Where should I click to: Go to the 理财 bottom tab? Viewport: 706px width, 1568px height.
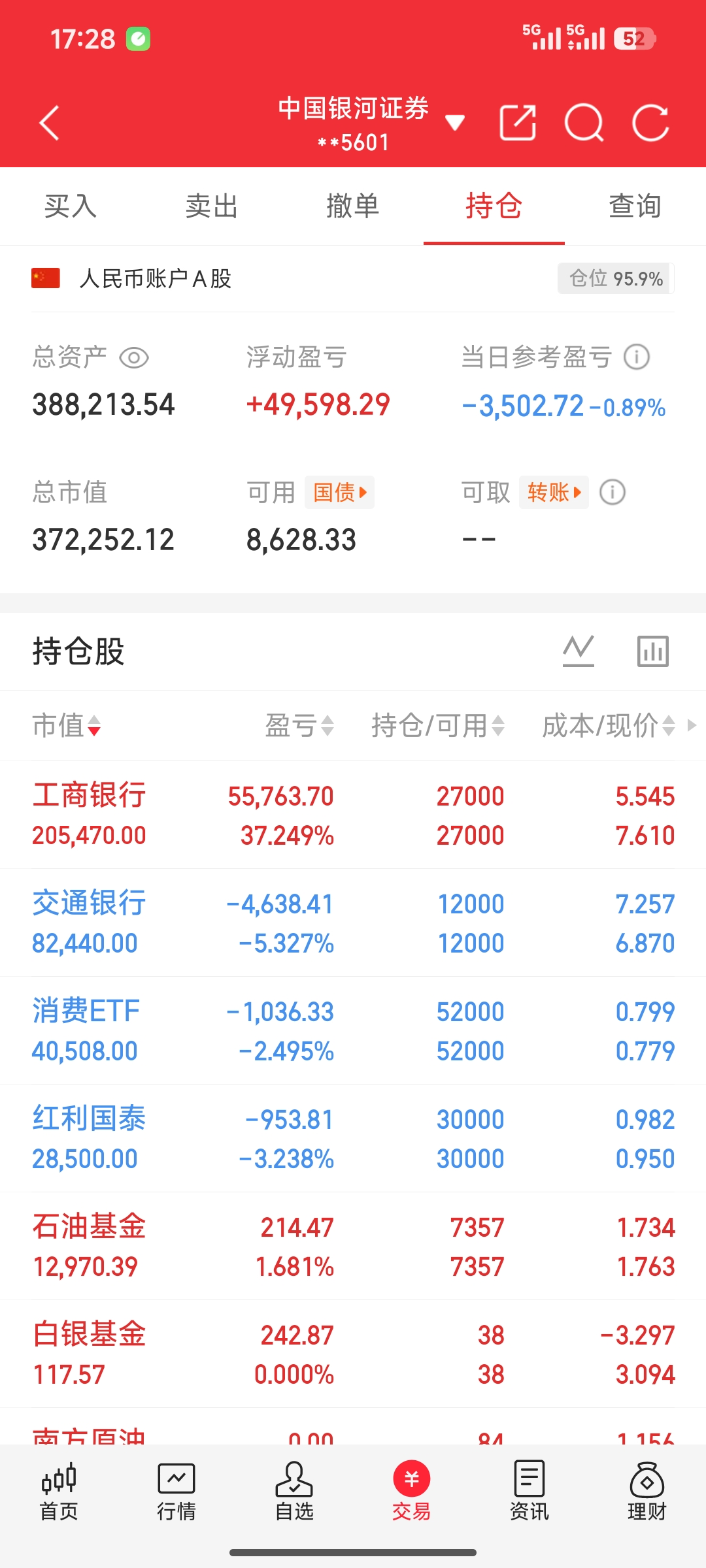click(x=647, y=1492)
